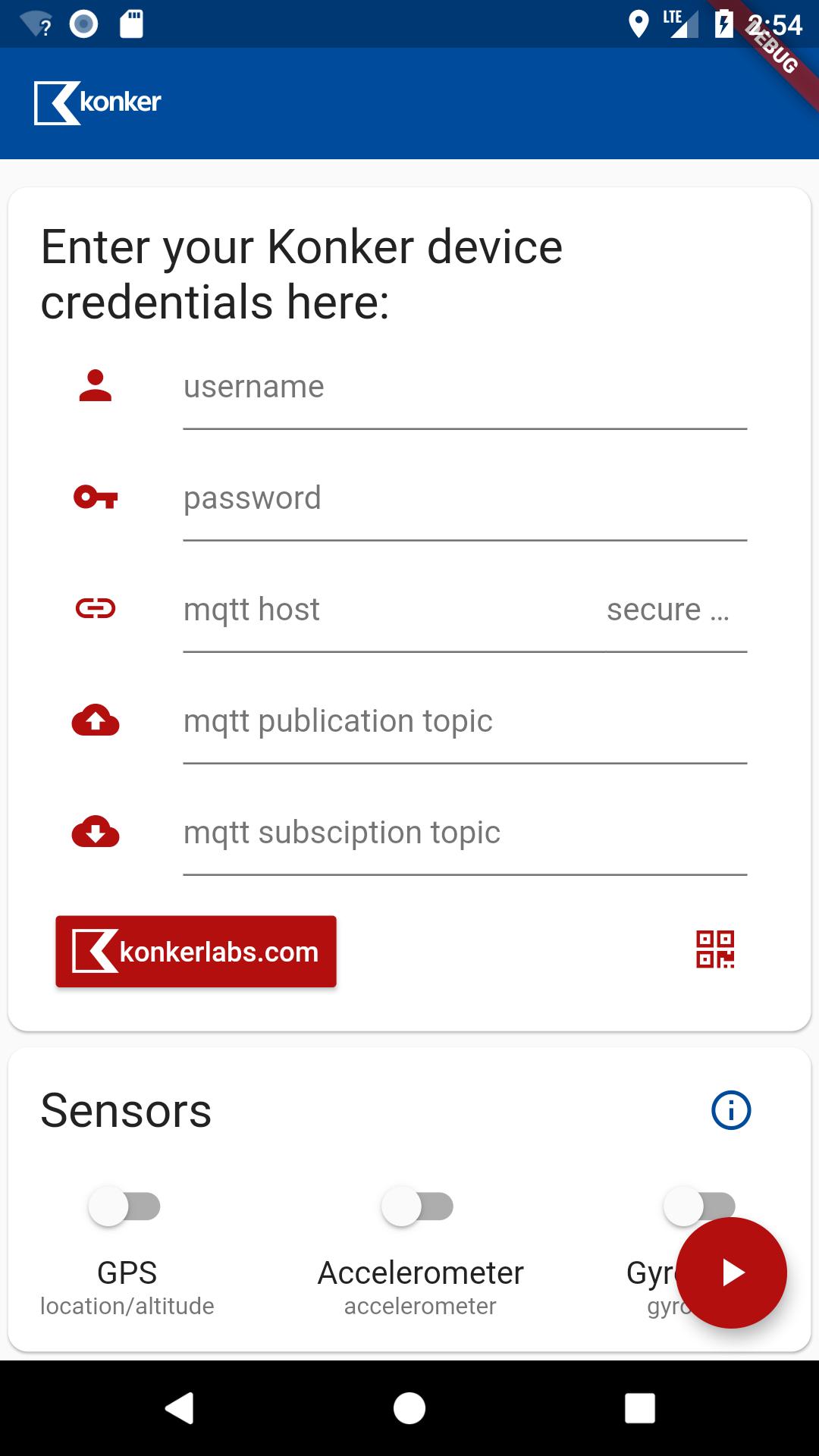Click the publication topic upload cloud icon
Image resolution: width=819 pixels, height=1456 pixels.
94,720
